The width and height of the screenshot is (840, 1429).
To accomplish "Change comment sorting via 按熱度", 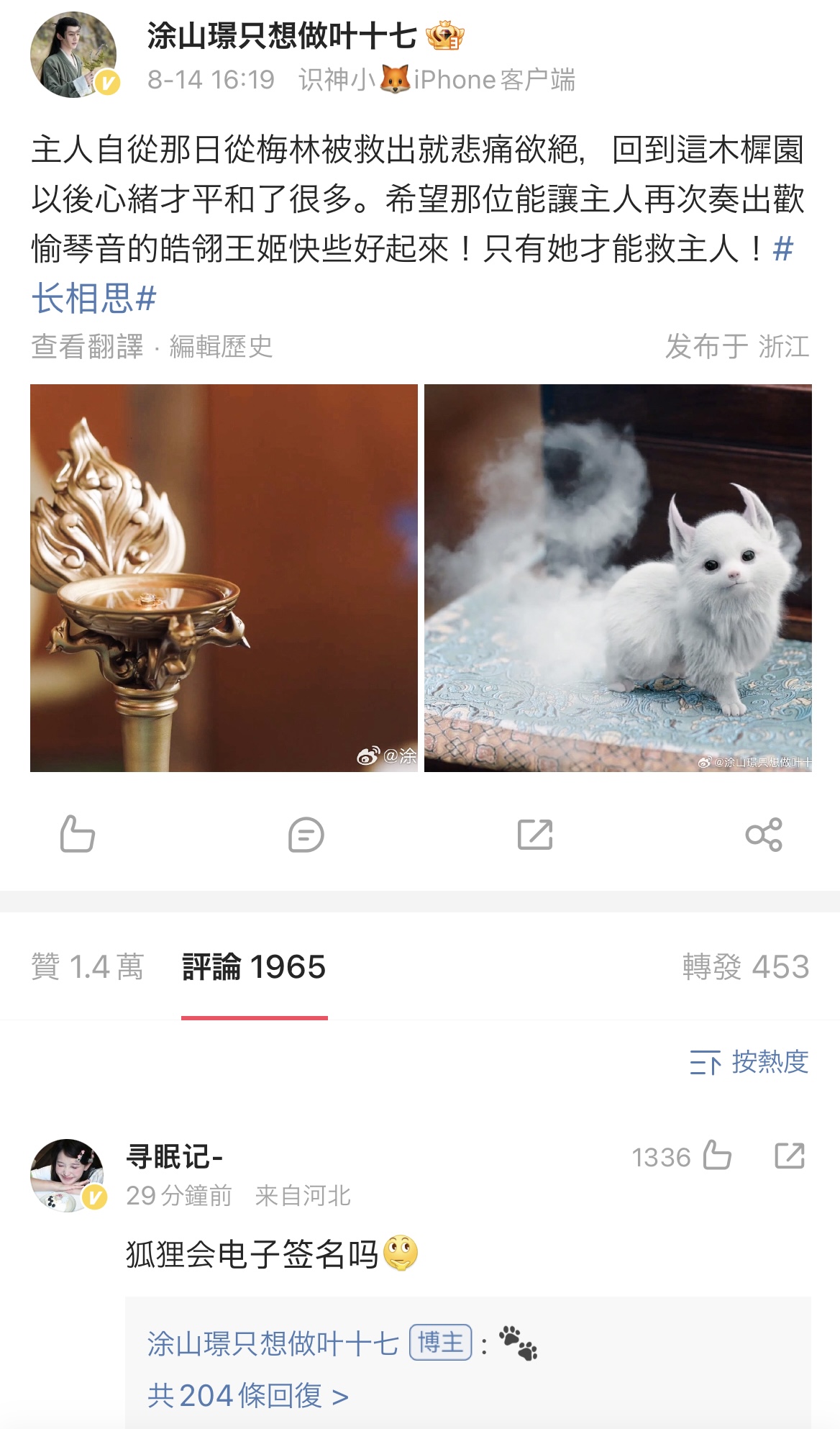I will [x=749, y=1062].
